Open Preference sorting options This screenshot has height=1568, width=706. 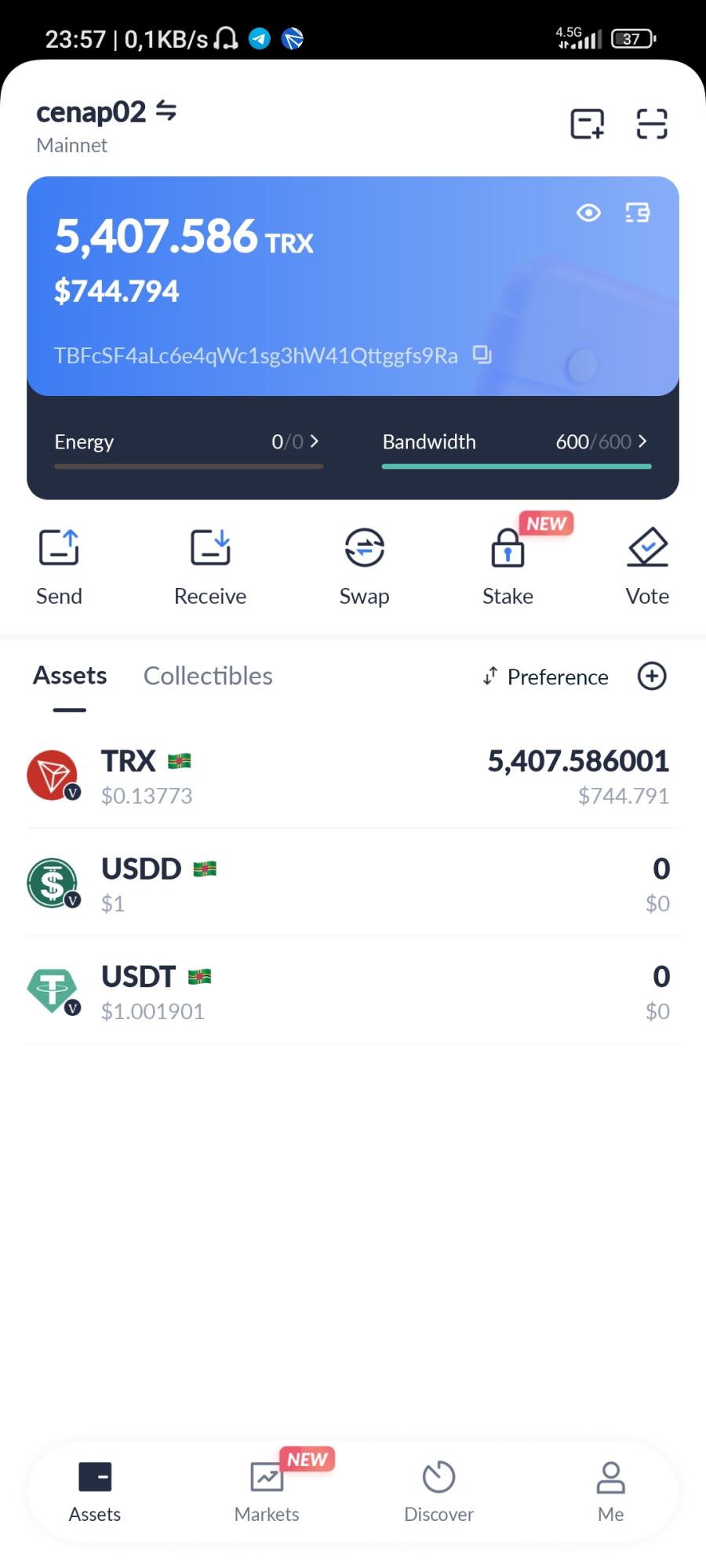(x=544, y=677)
